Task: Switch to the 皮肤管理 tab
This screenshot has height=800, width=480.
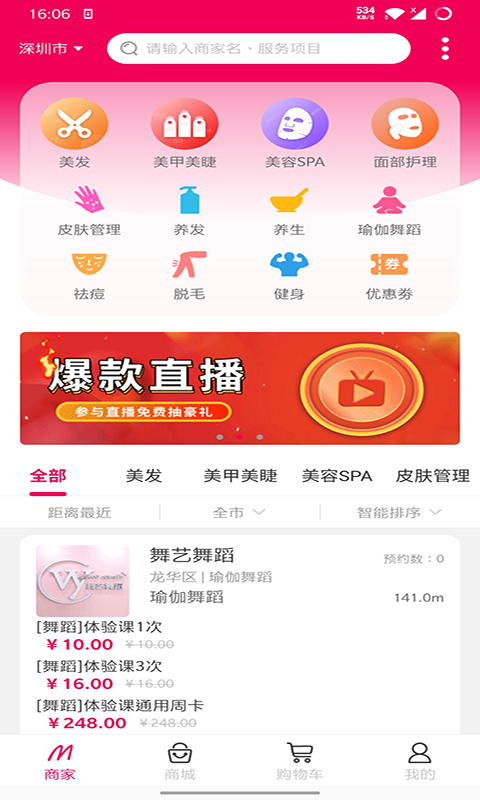Action: tap(433, 476)
